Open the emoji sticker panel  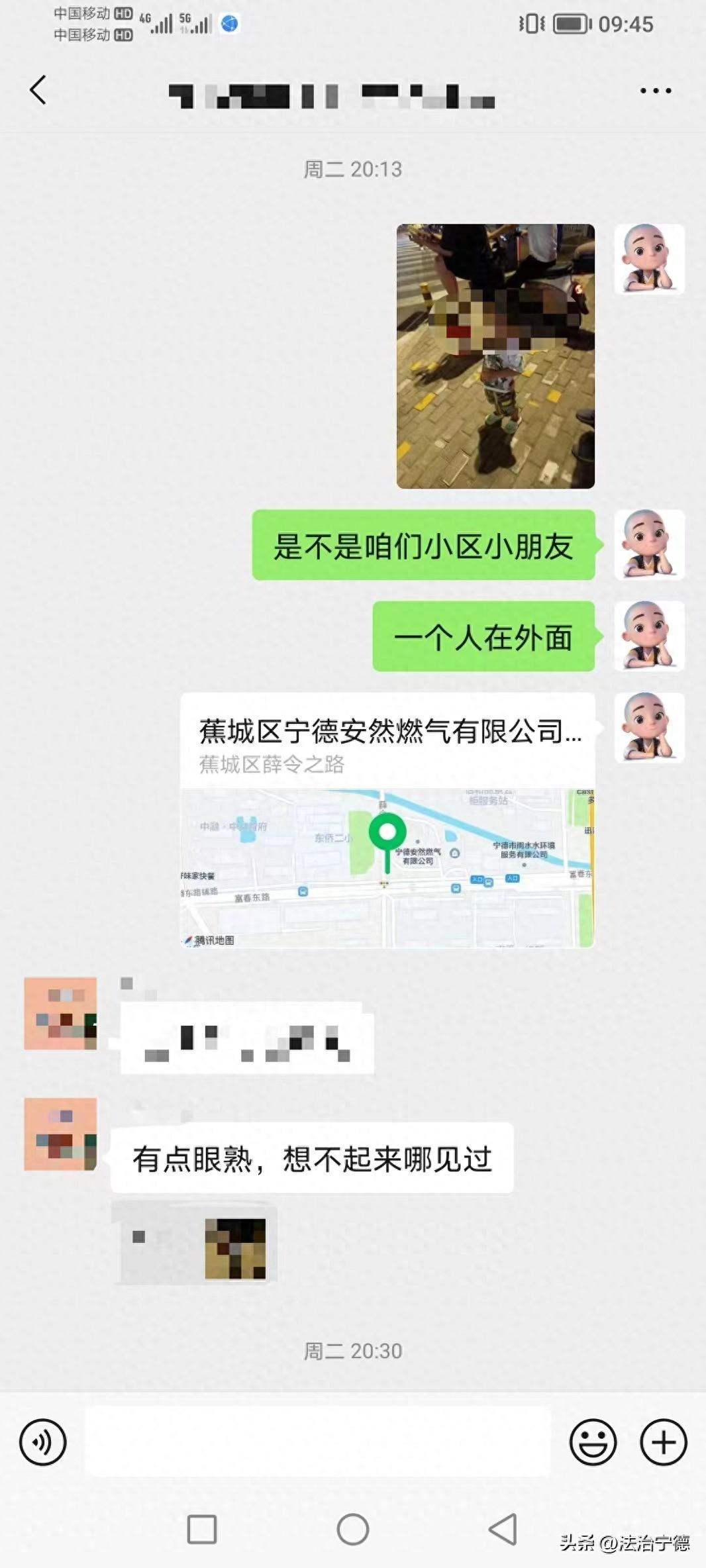(593, 1442)
